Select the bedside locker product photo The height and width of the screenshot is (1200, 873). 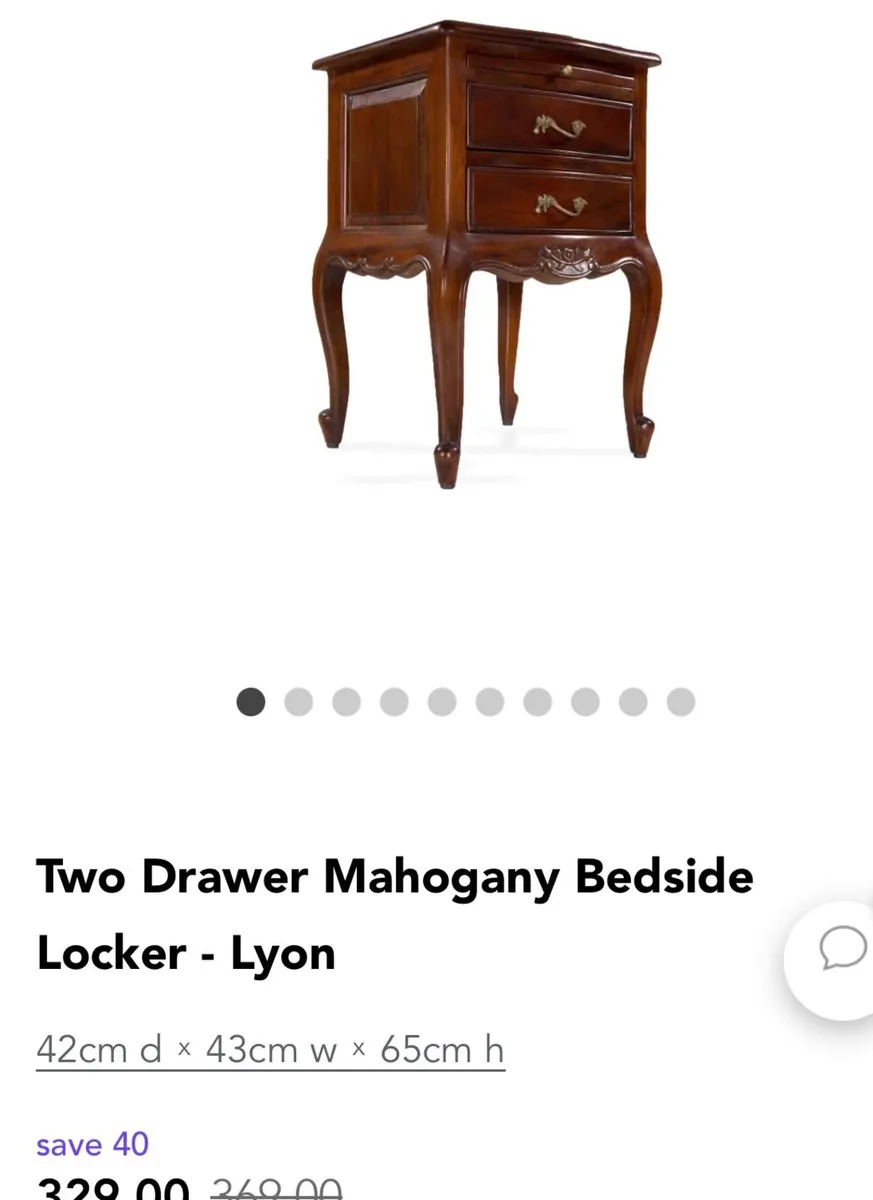(480, 250)
